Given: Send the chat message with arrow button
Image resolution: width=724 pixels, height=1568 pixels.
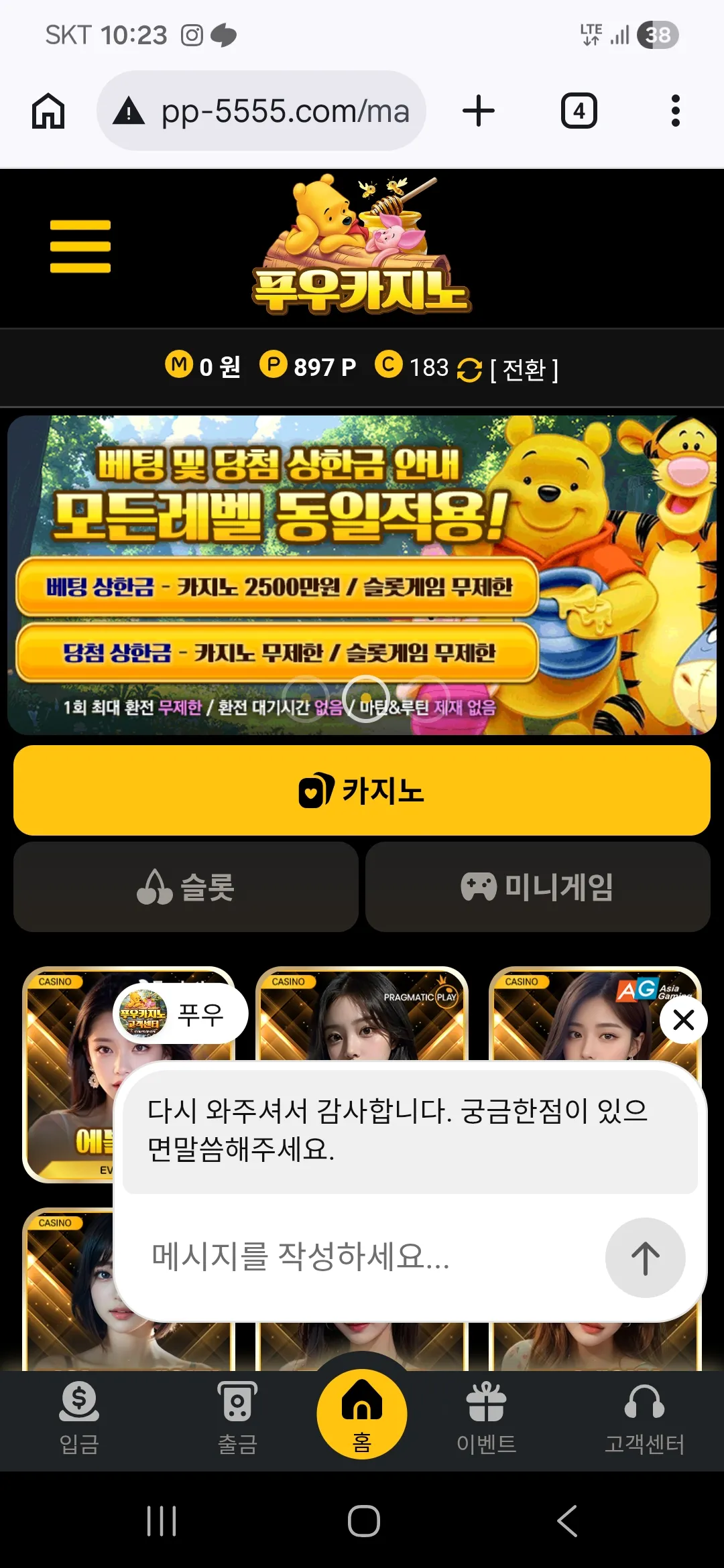Looking at the screenshot, I should tap(645, 1258).
